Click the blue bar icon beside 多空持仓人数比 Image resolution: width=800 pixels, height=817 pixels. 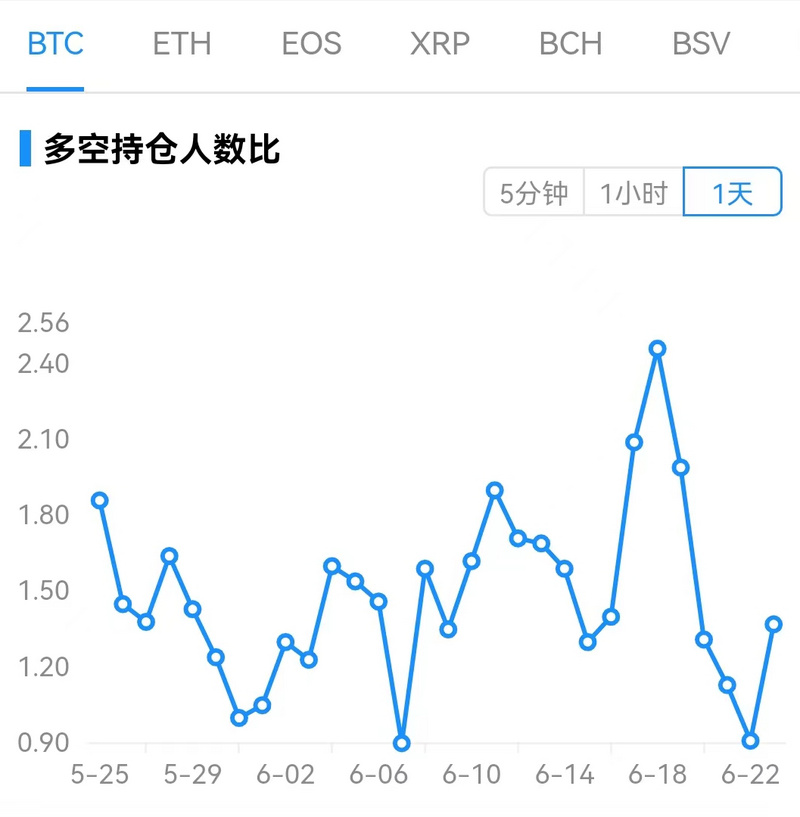pos(25,148)
